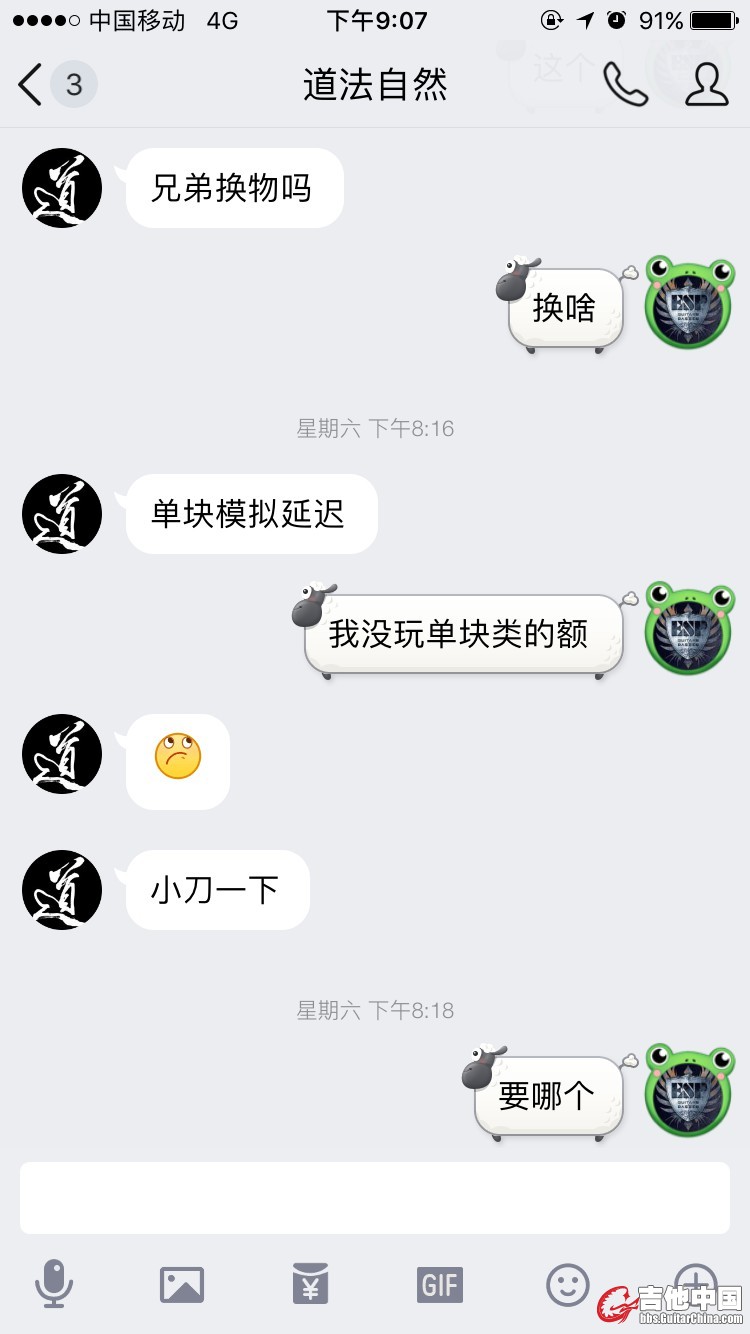
Task: Open the GIF selector
Action: 439,1284
